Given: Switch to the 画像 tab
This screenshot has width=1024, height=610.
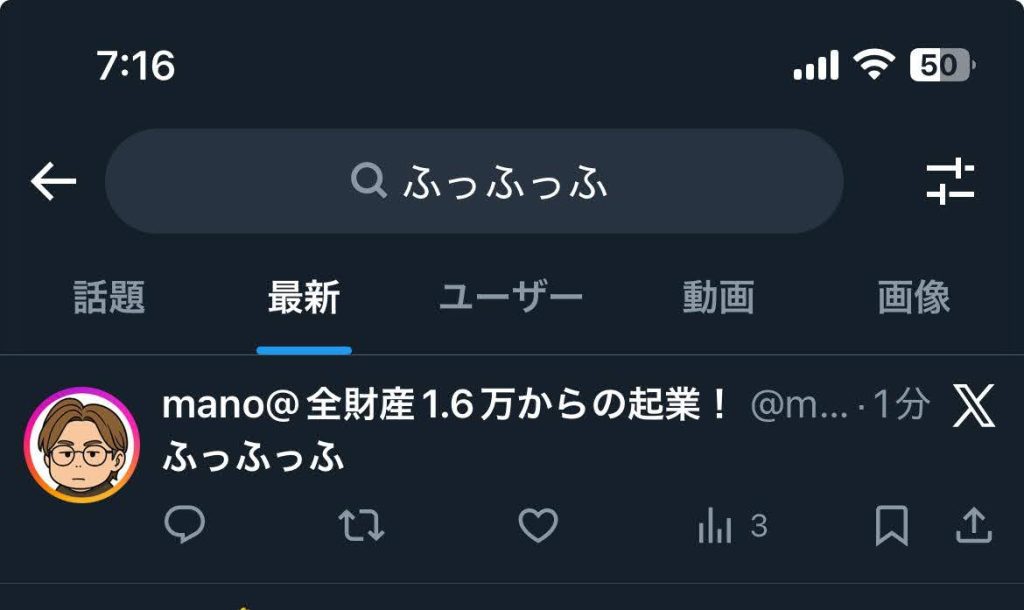Looking at the screenshot, I should 914,297.
